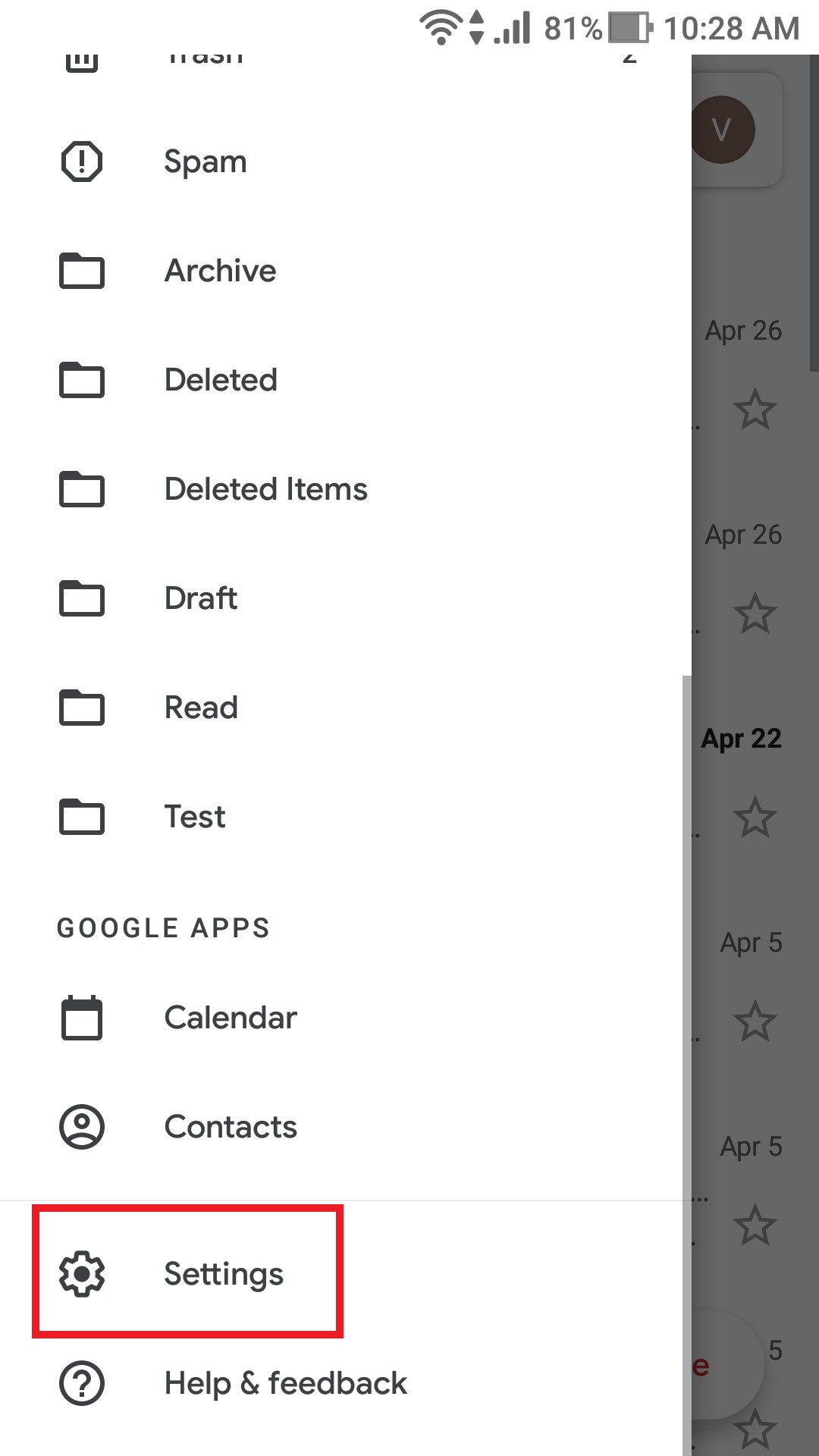Launch Calendar from Google Apps
The image size is (819, 1456).
coord(341,1018)
